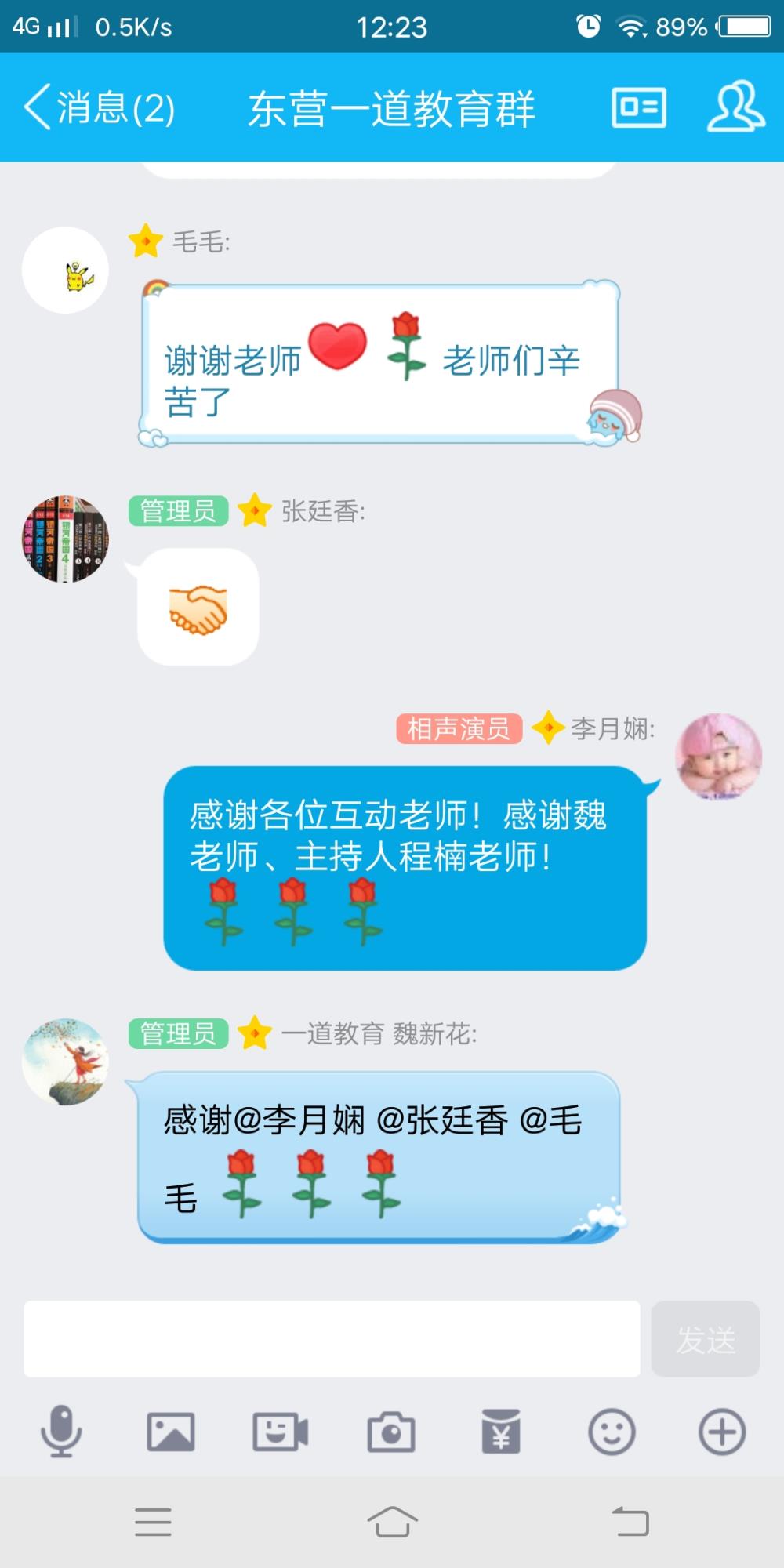View 毛毛's profile avatar
Screen dimensions: 784x1568
coord(65,270)
